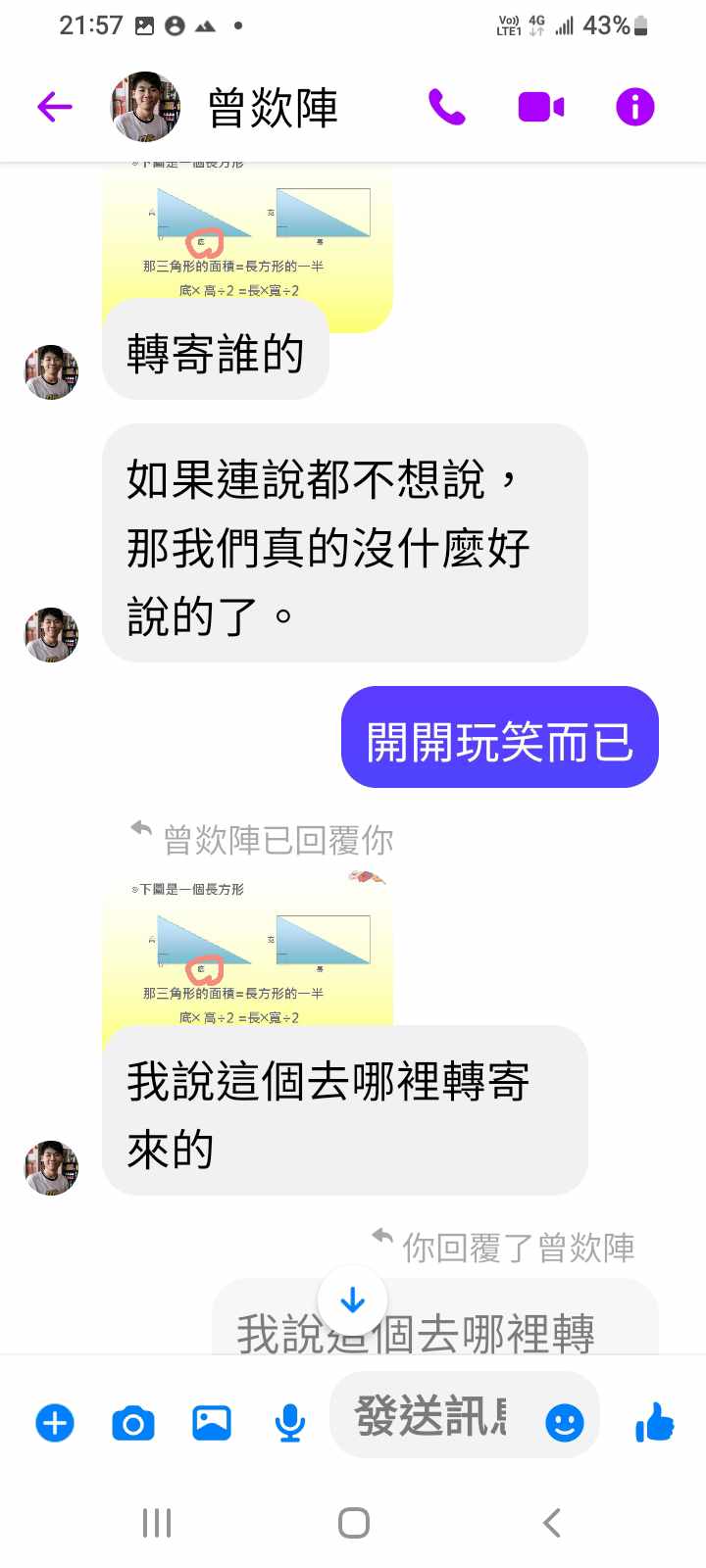Record a voice message with the microphone

[x=289, y=1422]
